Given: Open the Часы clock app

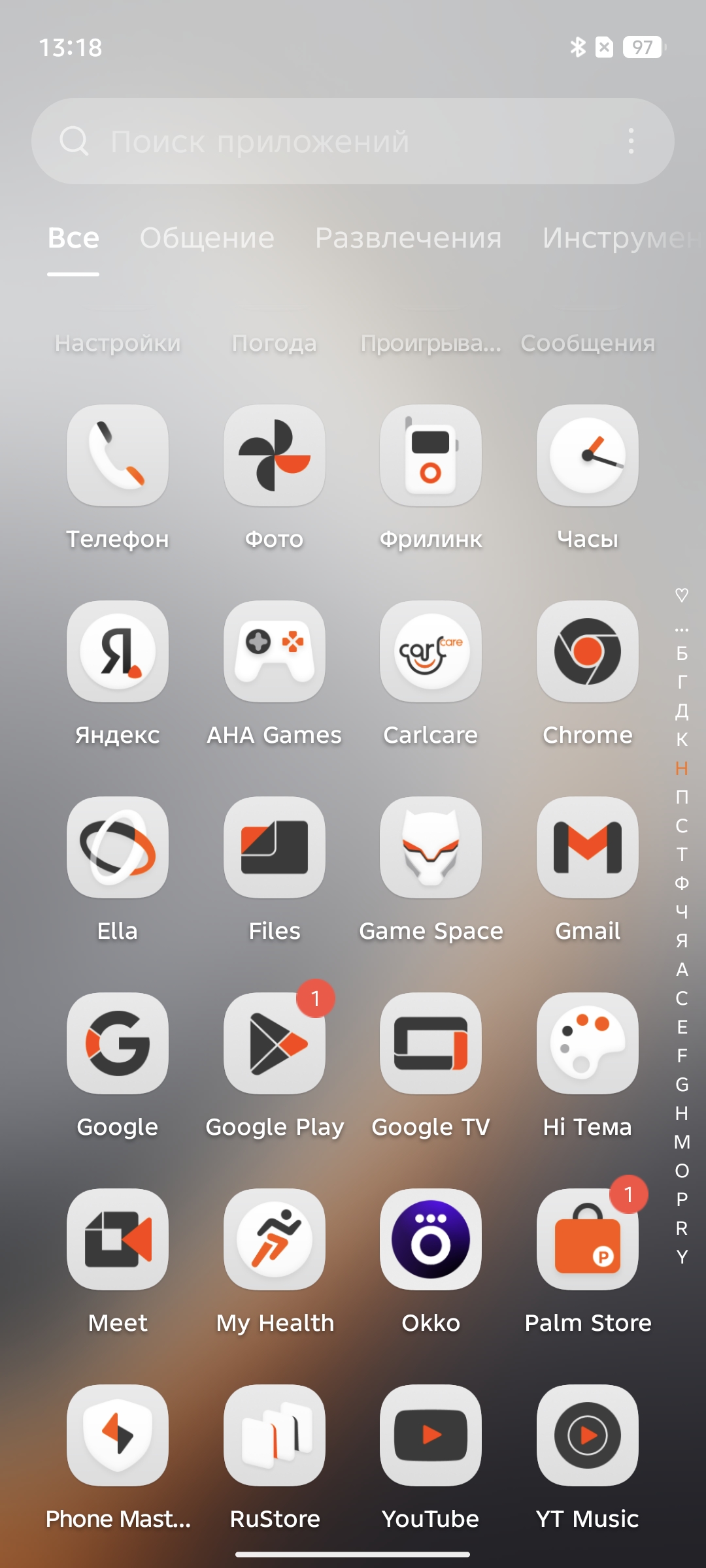Looking at the screenshot, I should pyautogui.click(x=588, y=456).
